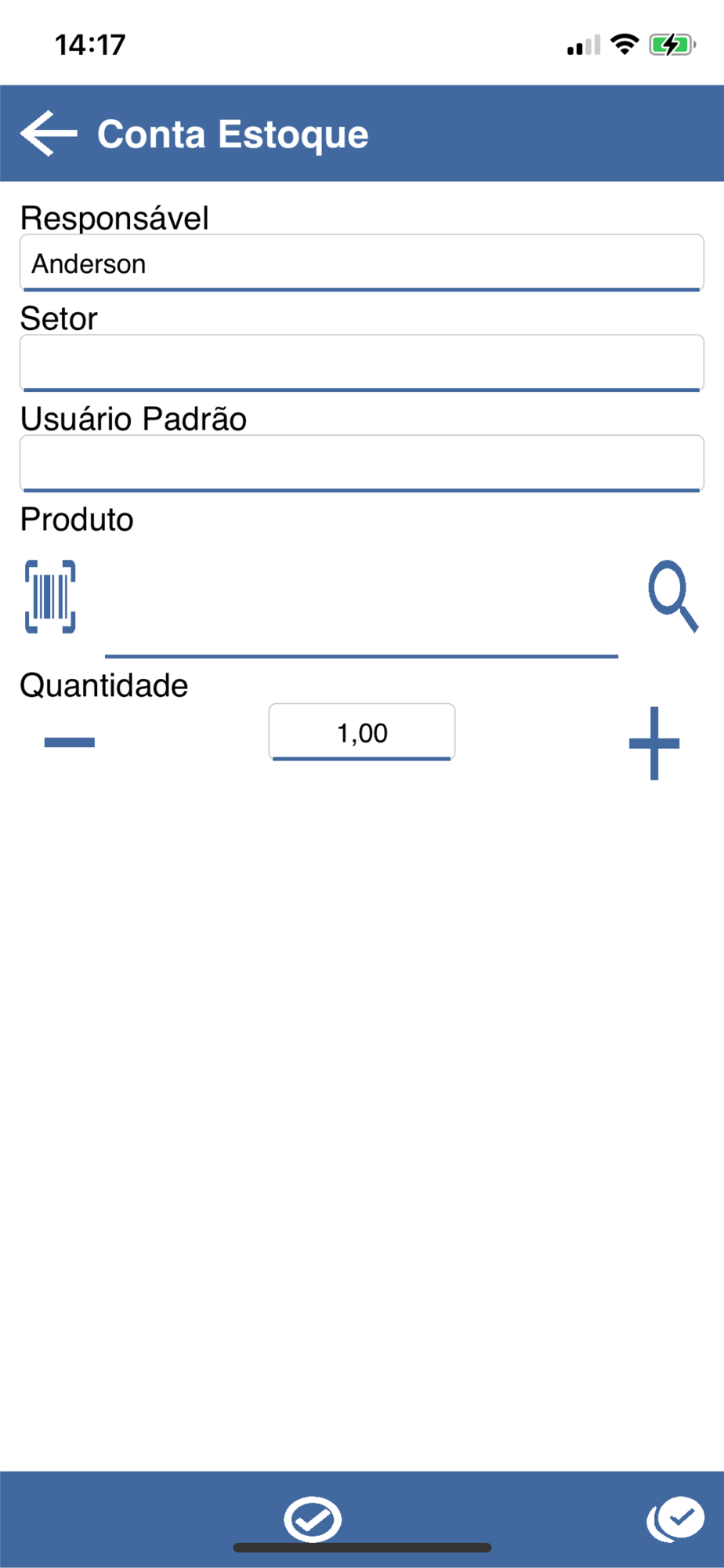
Task: Confirm with the center checkmark button
Action: tap(313, 1519)
